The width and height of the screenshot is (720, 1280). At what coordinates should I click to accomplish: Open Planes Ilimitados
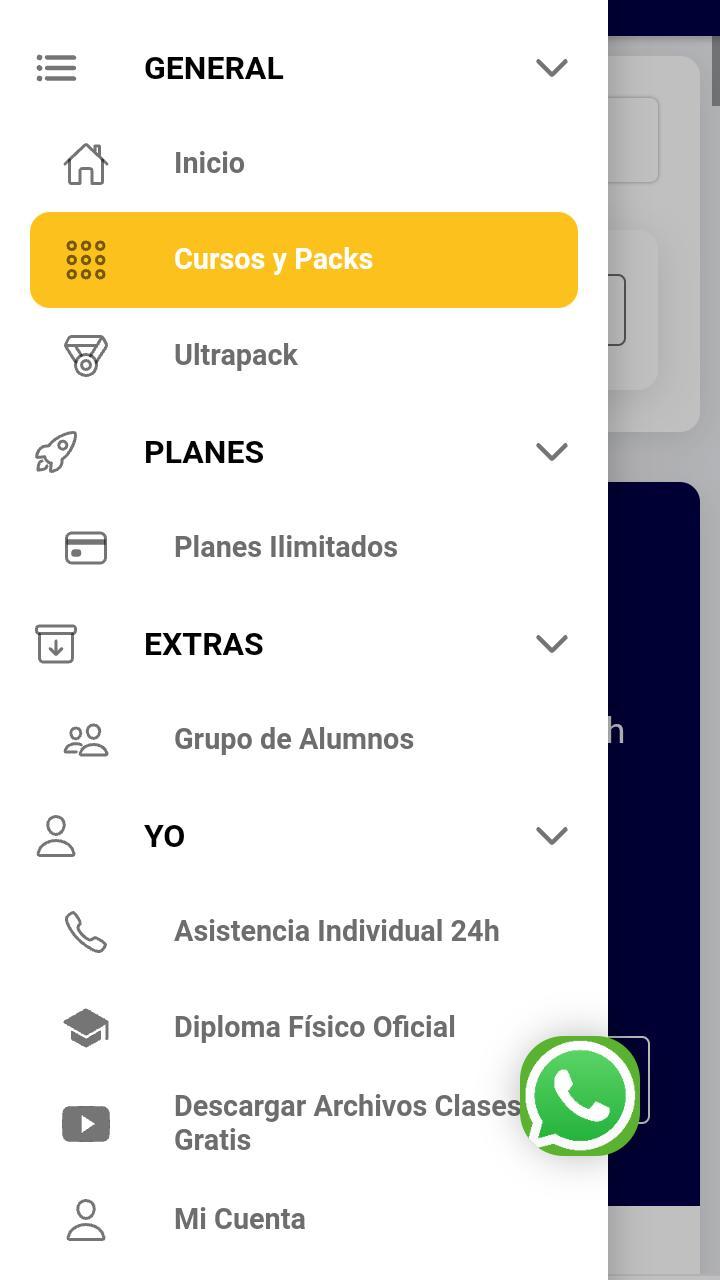[285, 547]
